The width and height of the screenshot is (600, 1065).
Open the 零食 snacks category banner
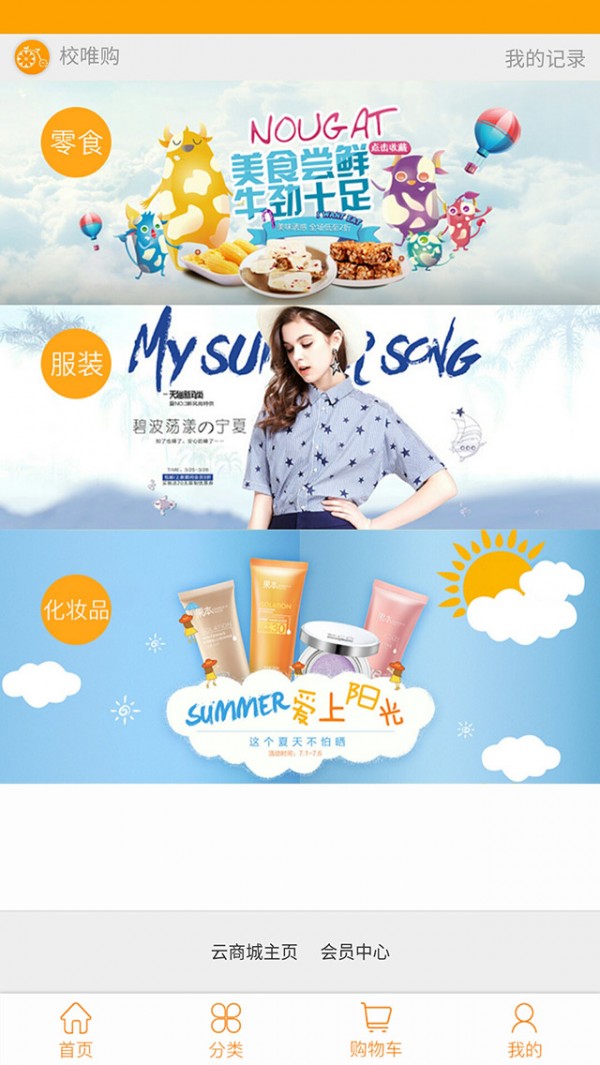300,192
